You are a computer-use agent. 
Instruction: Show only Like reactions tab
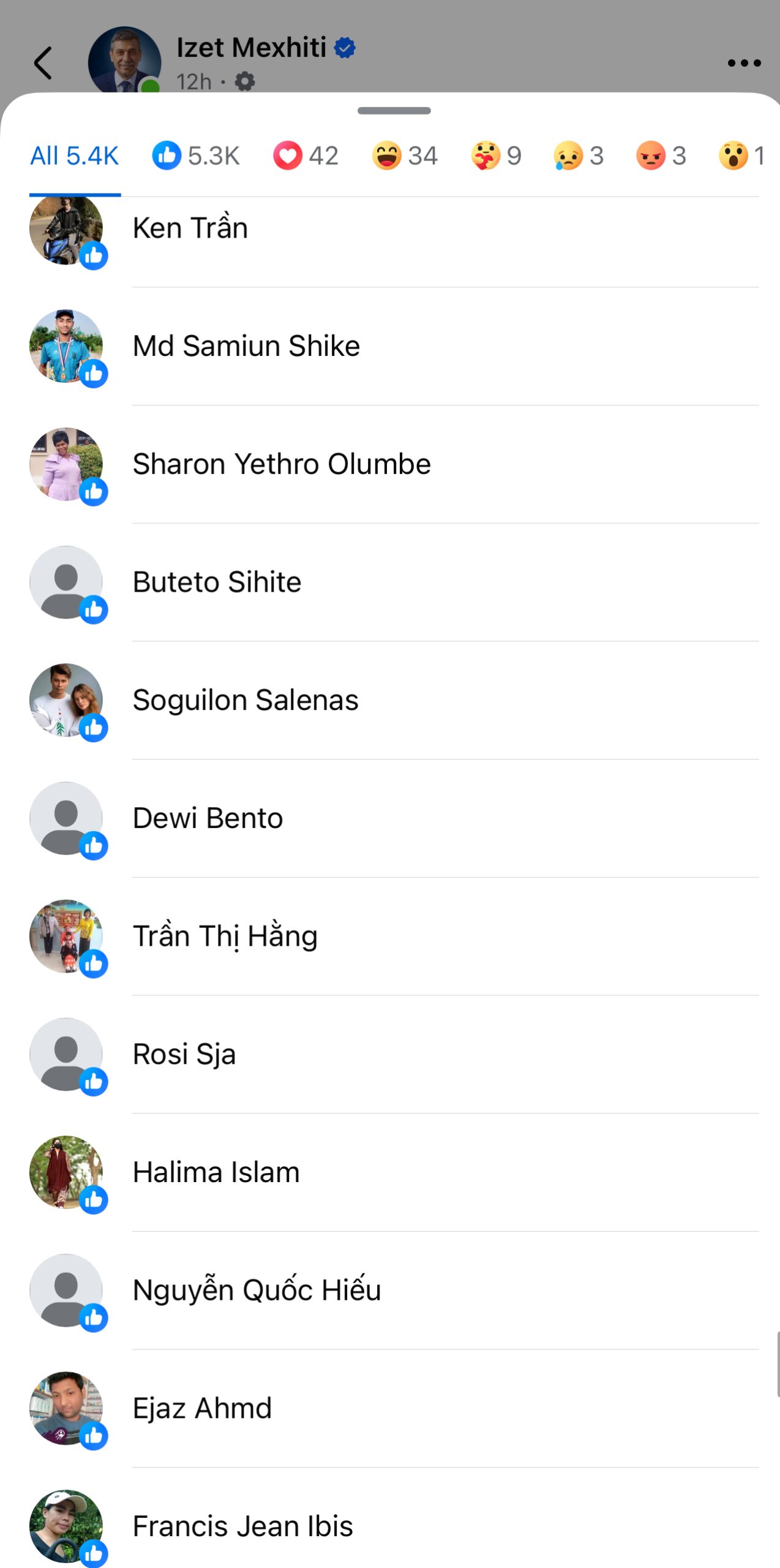[196, 156]
